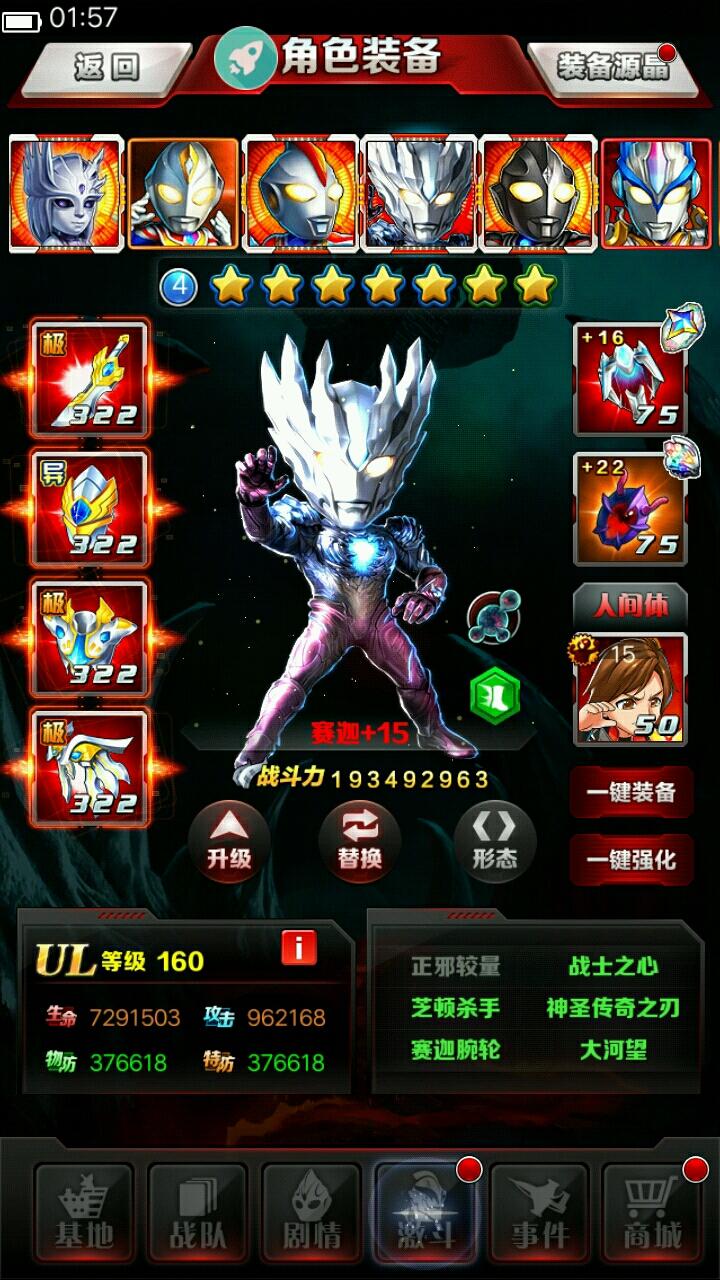This screenshot has height=1280, width=720.
Task: Open the 人间体 human host portrait
Action: (630, 689)
